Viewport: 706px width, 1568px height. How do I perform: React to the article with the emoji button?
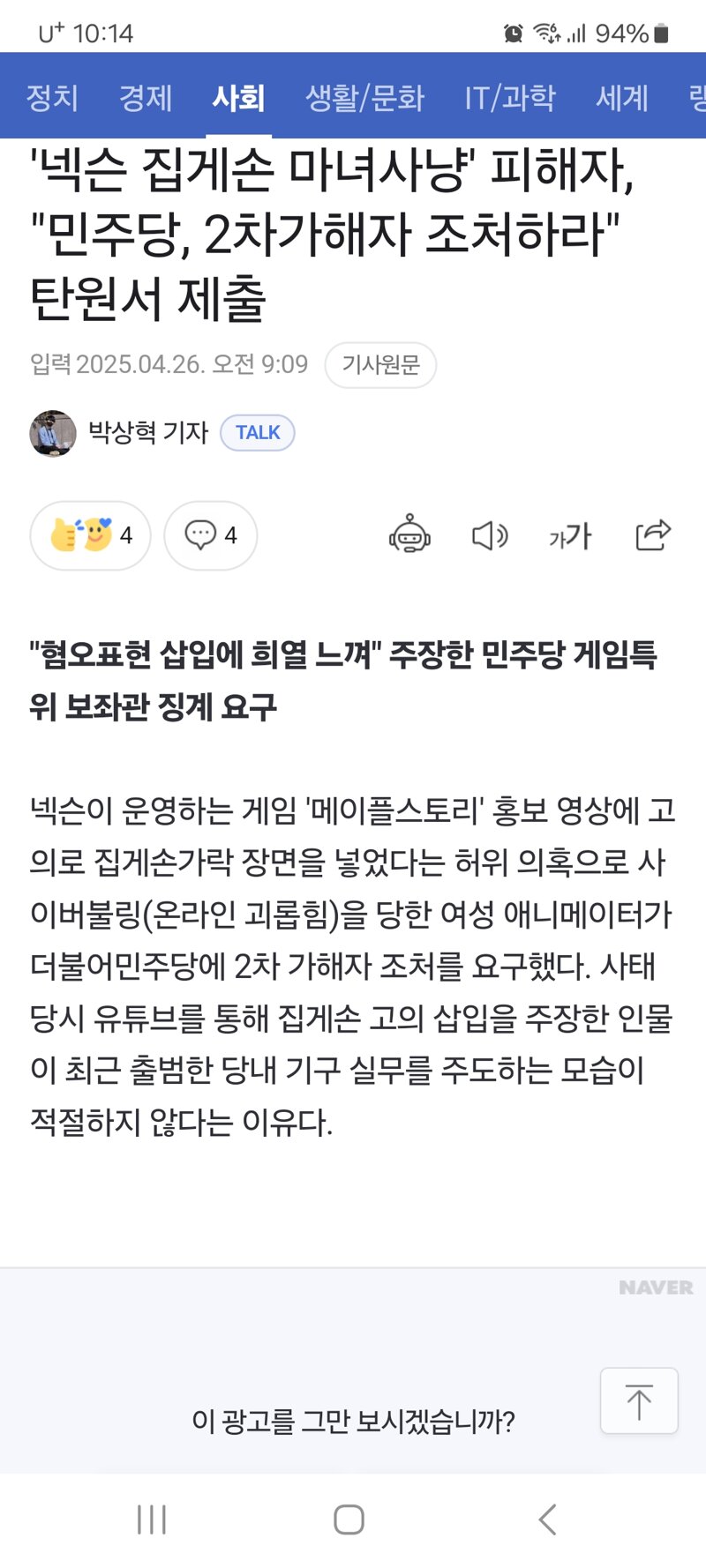pos(90,535)
